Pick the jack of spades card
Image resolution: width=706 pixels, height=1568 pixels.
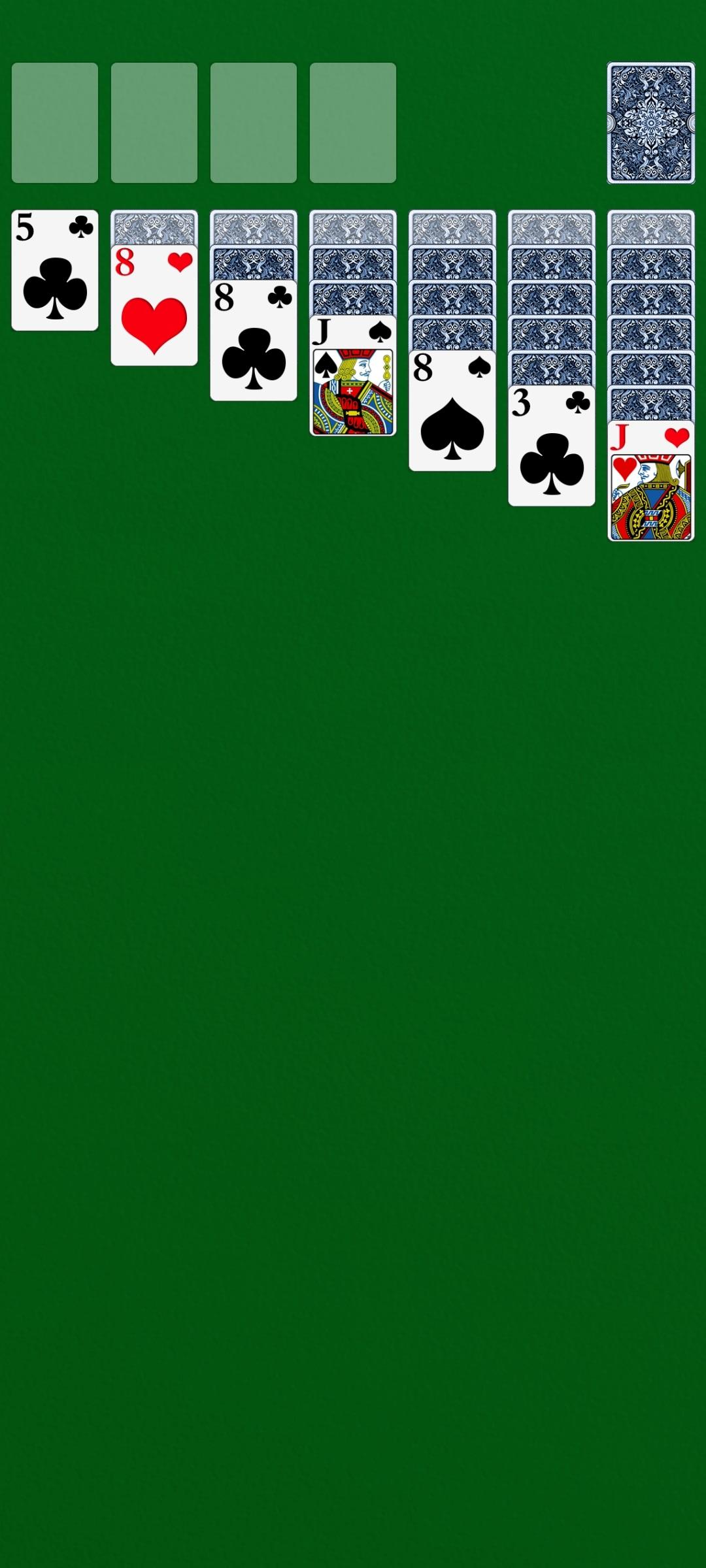pos(353,376)
